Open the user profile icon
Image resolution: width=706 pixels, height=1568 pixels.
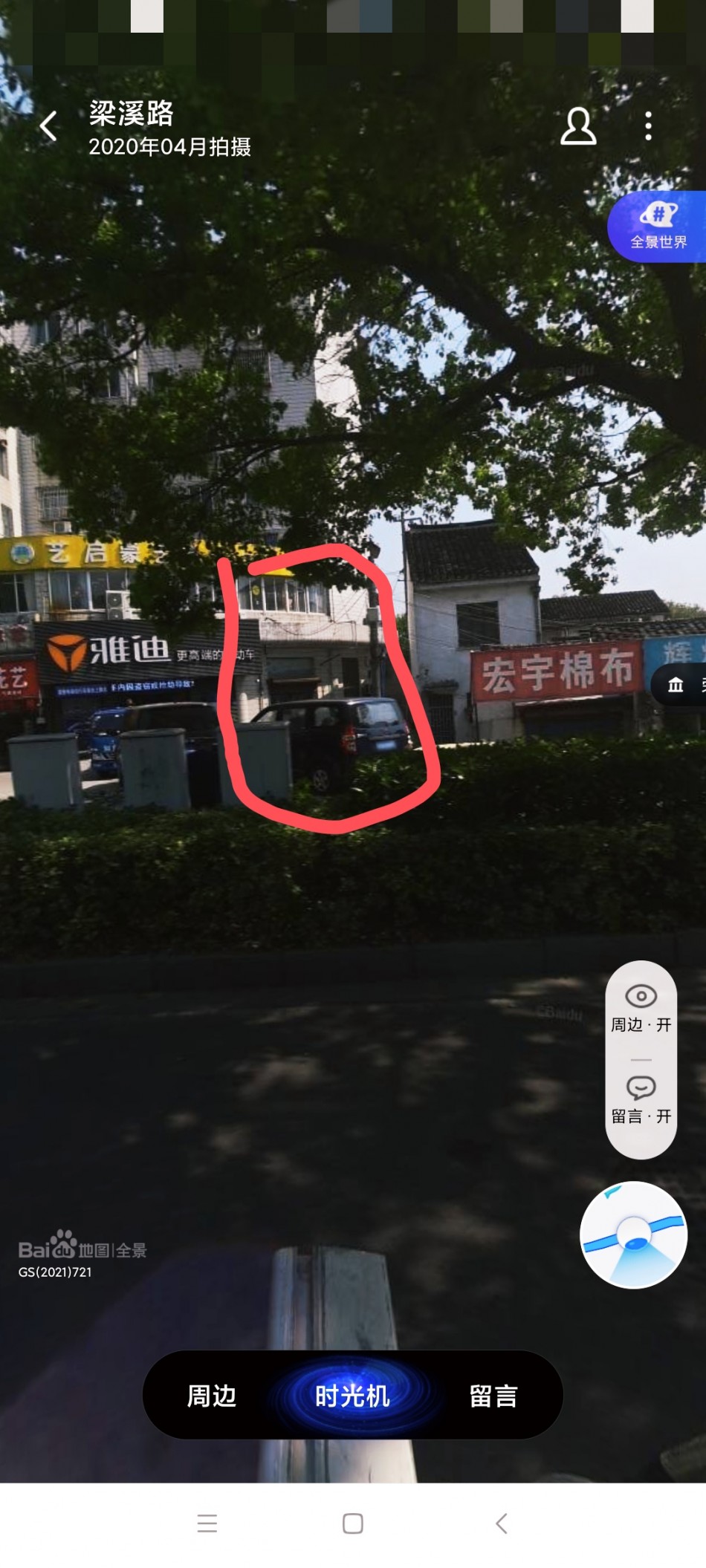point(577,126)
